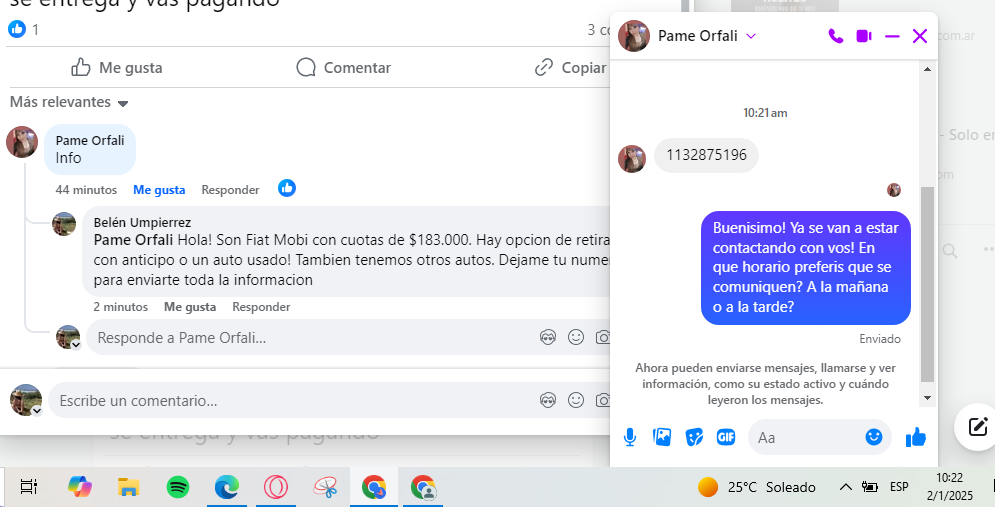Image resolution: width=995 pixels, height=507 pixels.
Task: Start a video call with Pame Orfali
Action: pos(864,36)
